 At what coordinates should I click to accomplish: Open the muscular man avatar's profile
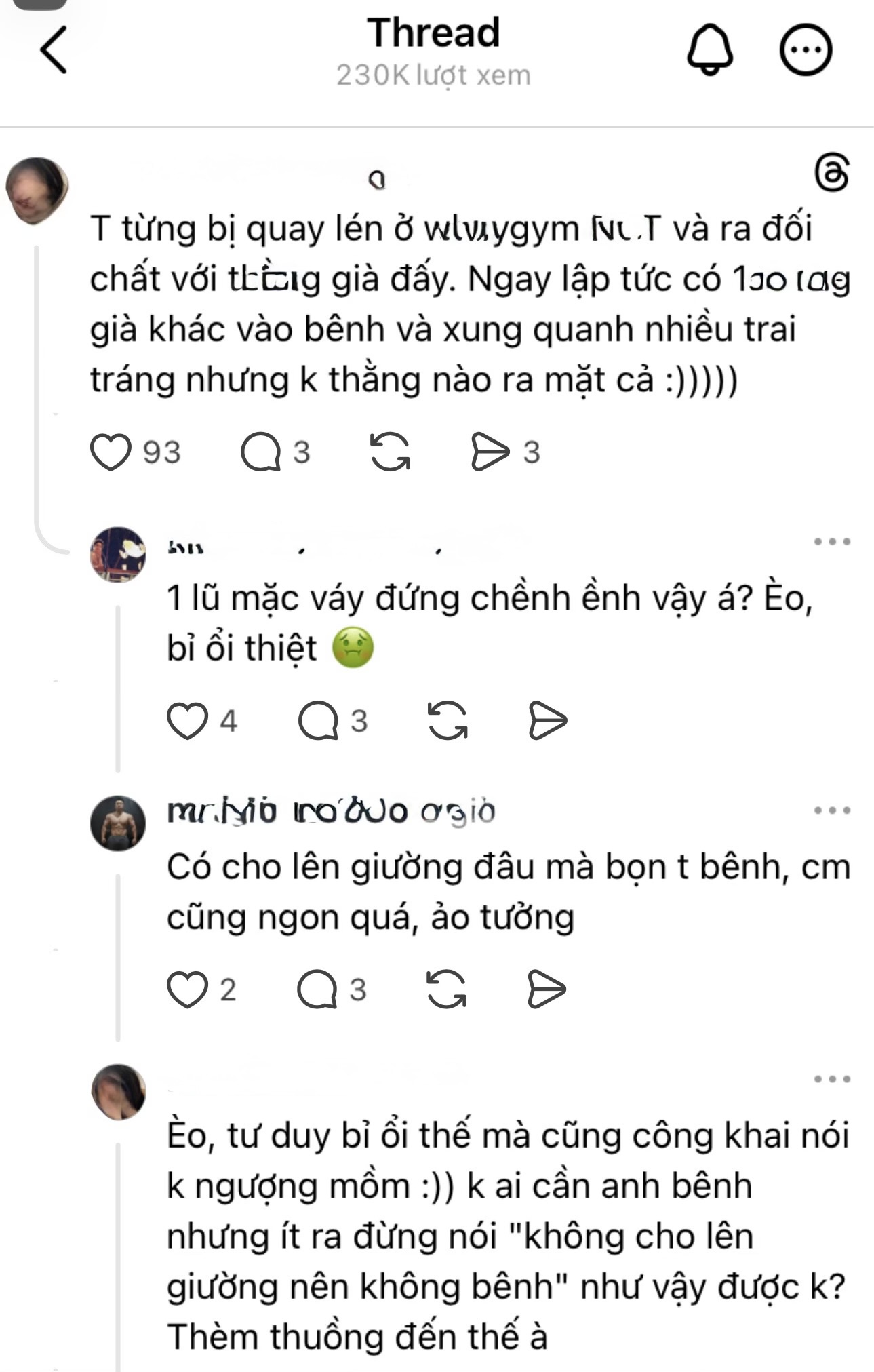click(118, 823)
